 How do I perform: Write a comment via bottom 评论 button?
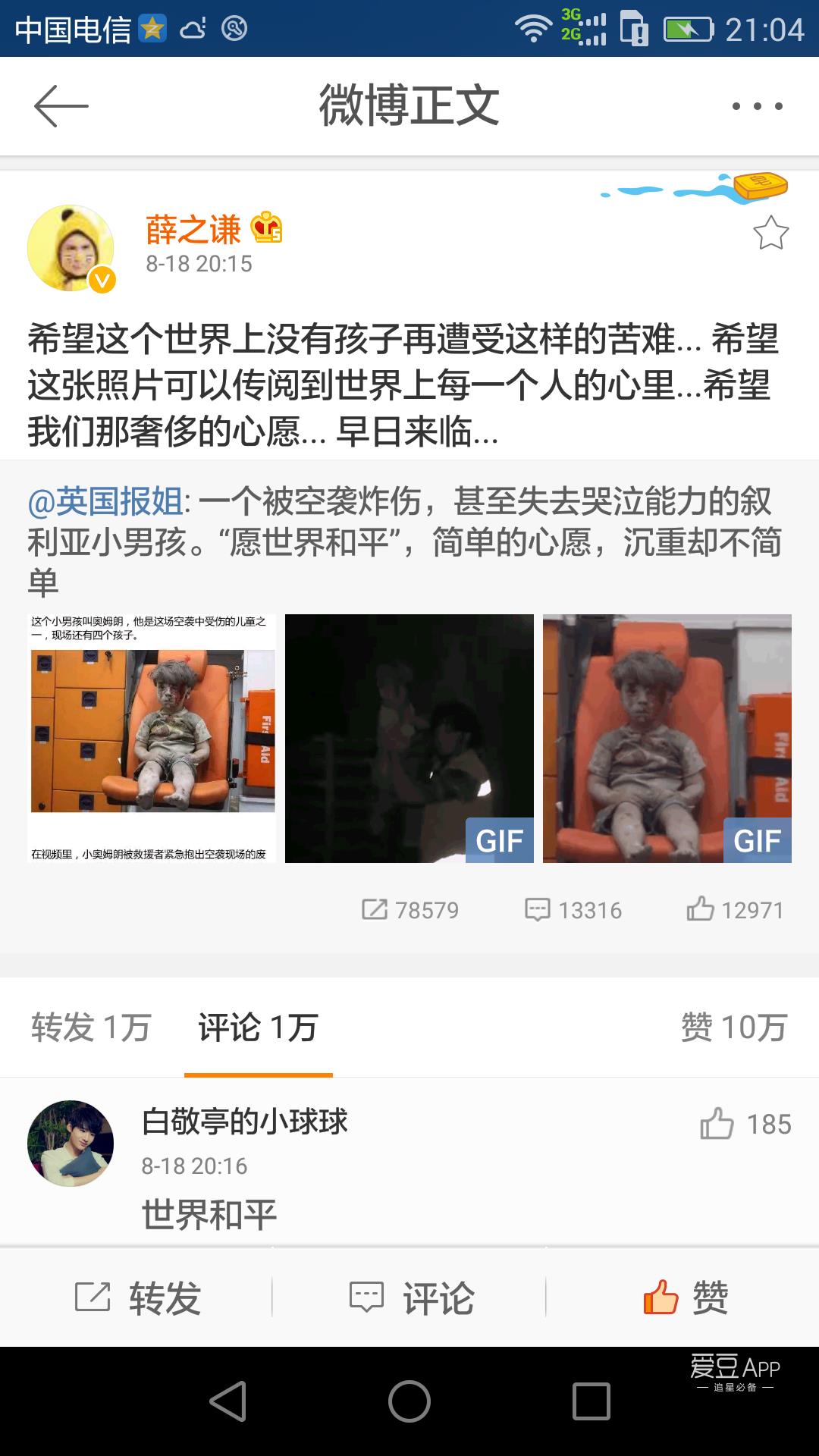(x=411, y=1298)
